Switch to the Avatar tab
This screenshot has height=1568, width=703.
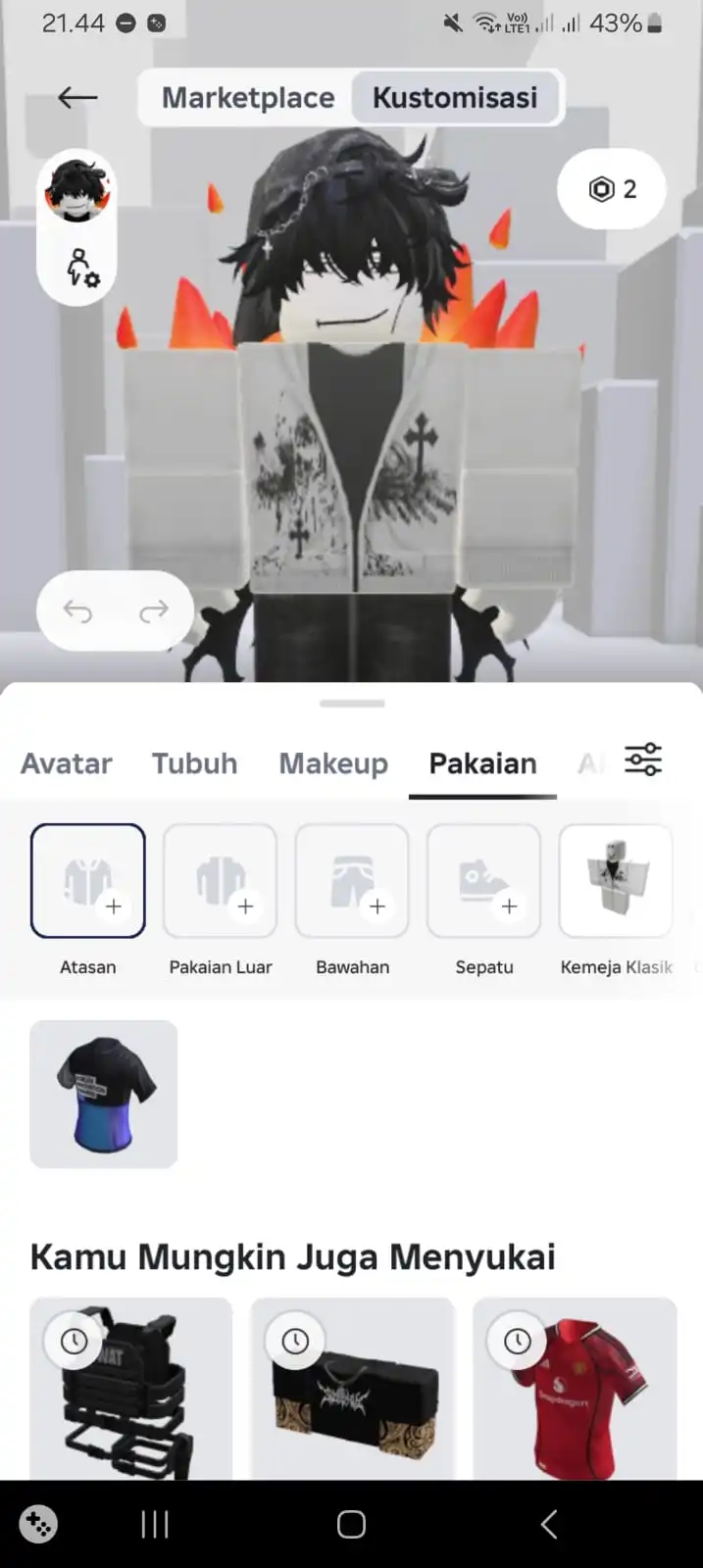[67, 763]
